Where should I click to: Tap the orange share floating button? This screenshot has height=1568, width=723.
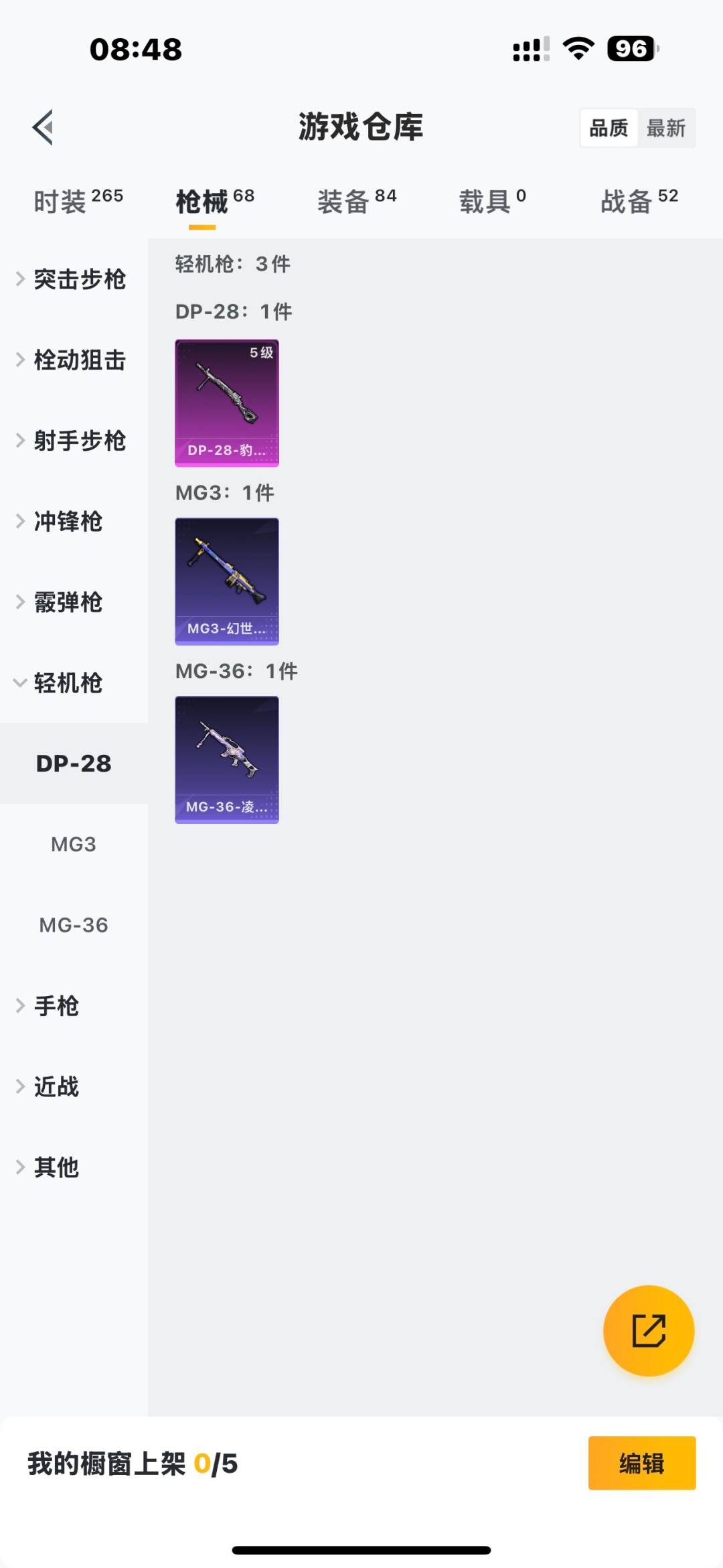click(649, 1331)
